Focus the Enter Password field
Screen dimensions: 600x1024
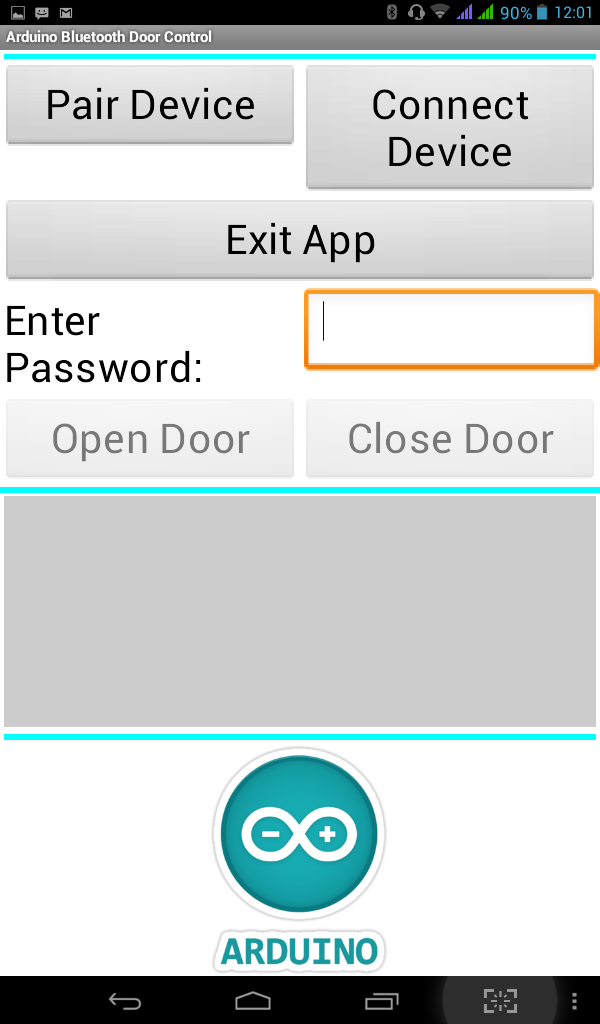tap(451, 329)
